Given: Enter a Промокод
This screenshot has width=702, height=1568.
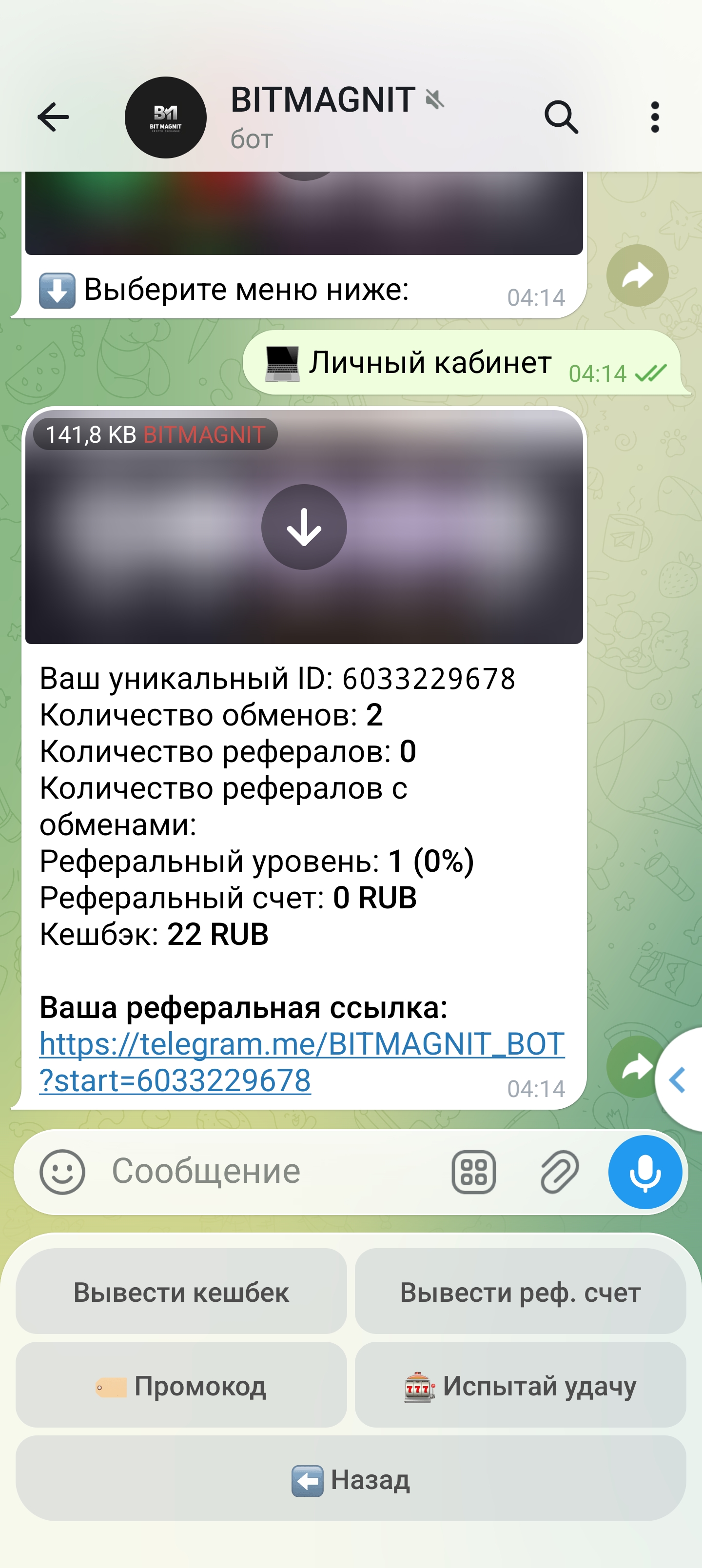Looking at the screenshot, I should [x=181, y=1385].
